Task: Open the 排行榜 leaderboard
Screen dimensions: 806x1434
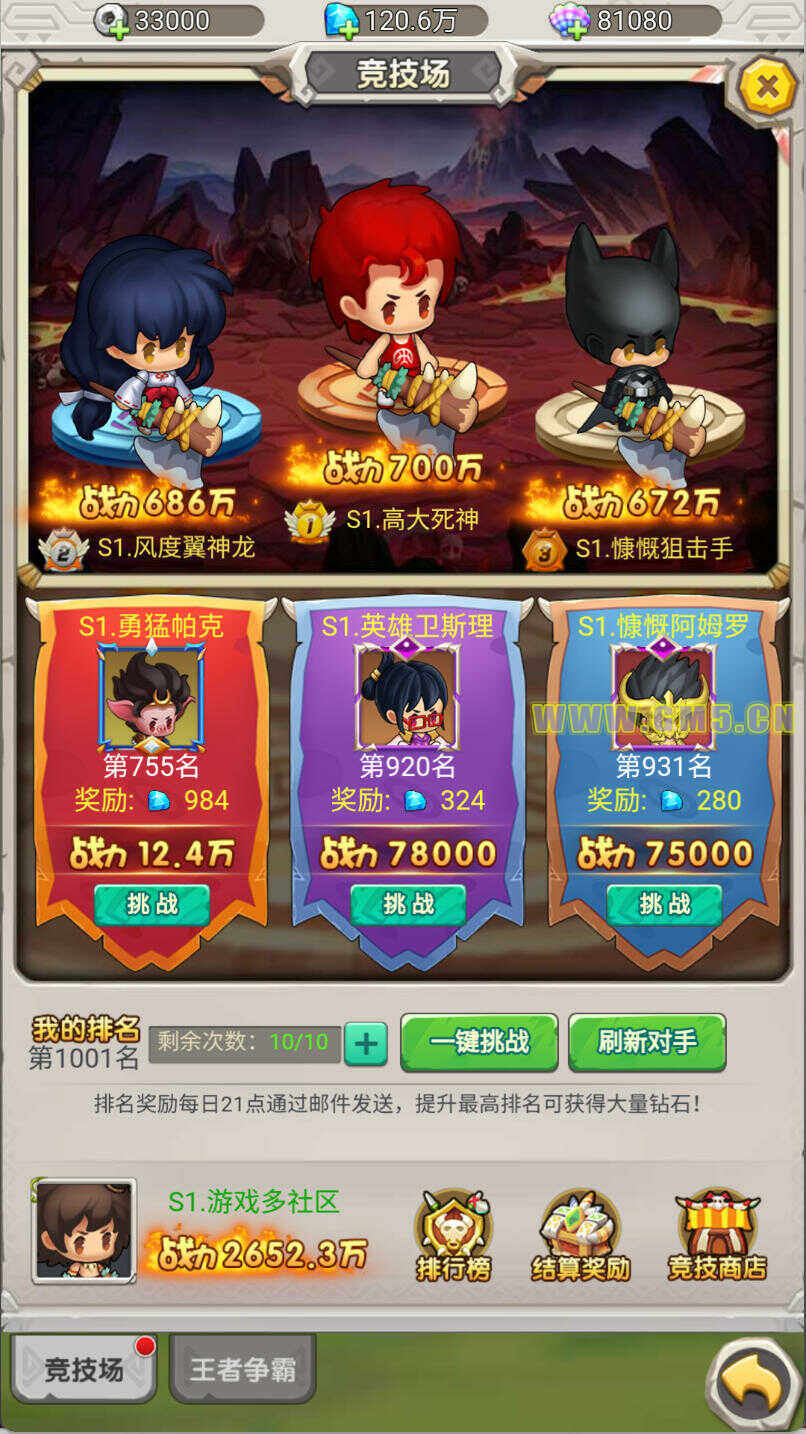Action: click(x=453, y=1236)
